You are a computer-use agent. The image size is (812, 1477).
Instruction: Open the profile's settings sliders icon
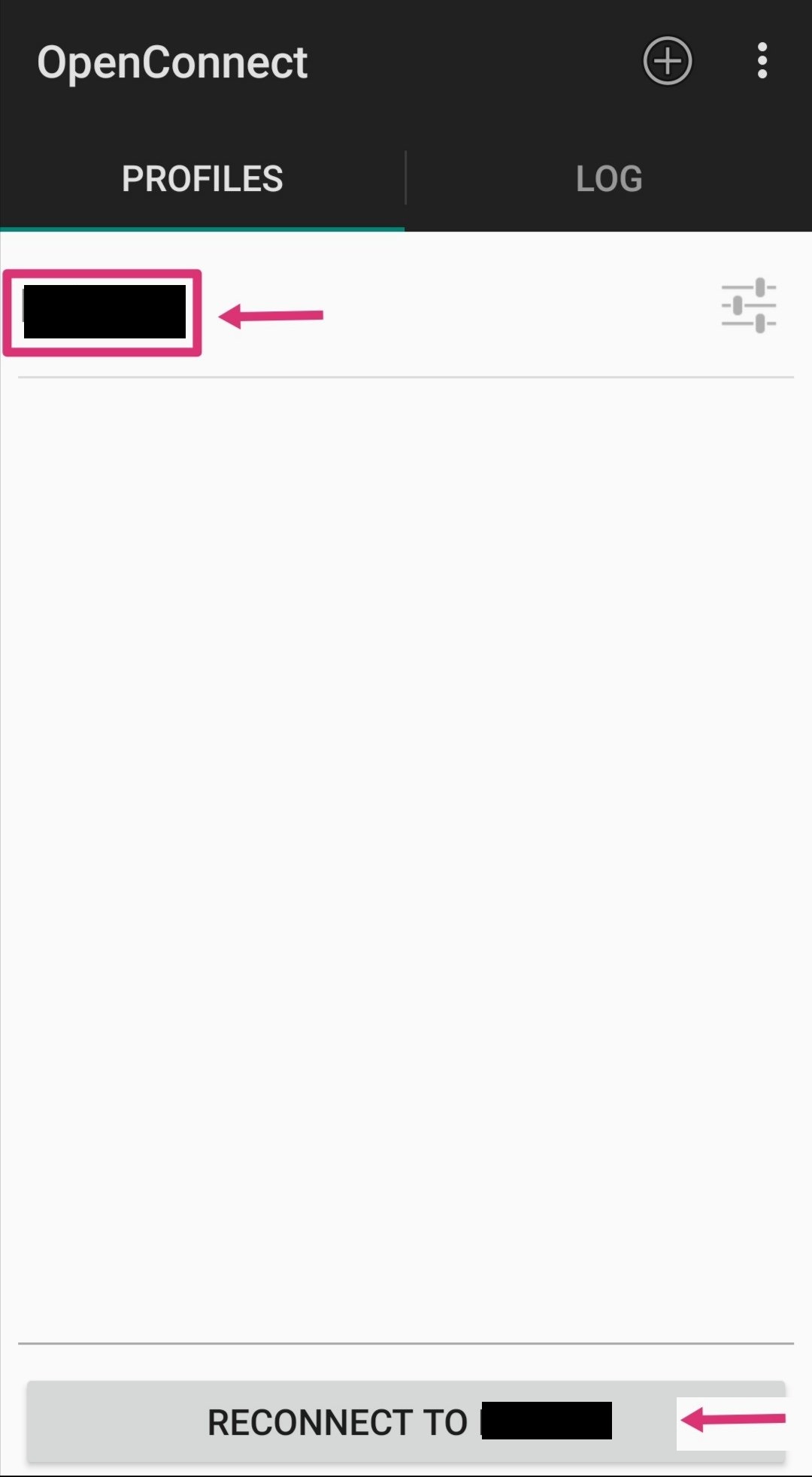[748, 305]
